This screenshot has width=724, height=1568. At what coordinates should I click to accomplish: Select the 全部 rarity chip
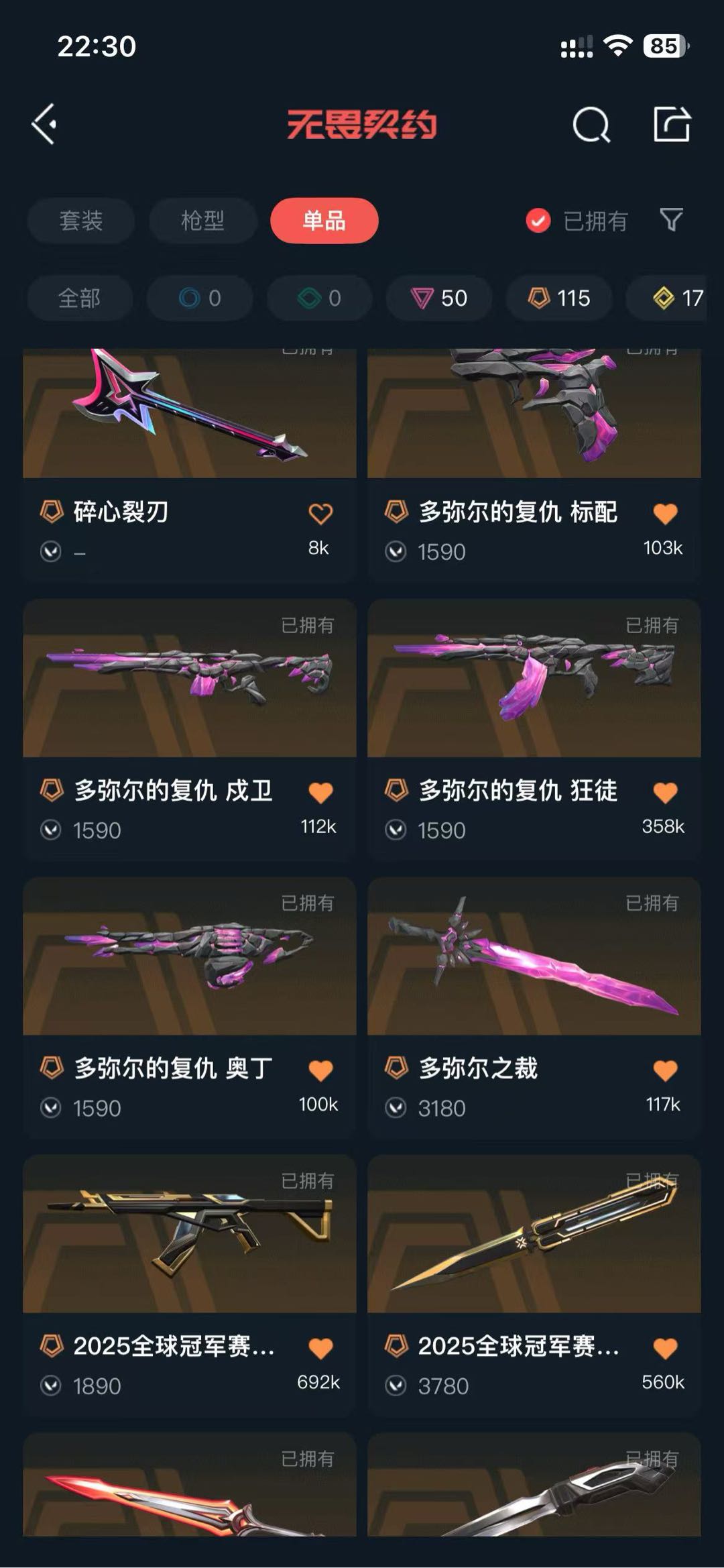coord(80,298)
